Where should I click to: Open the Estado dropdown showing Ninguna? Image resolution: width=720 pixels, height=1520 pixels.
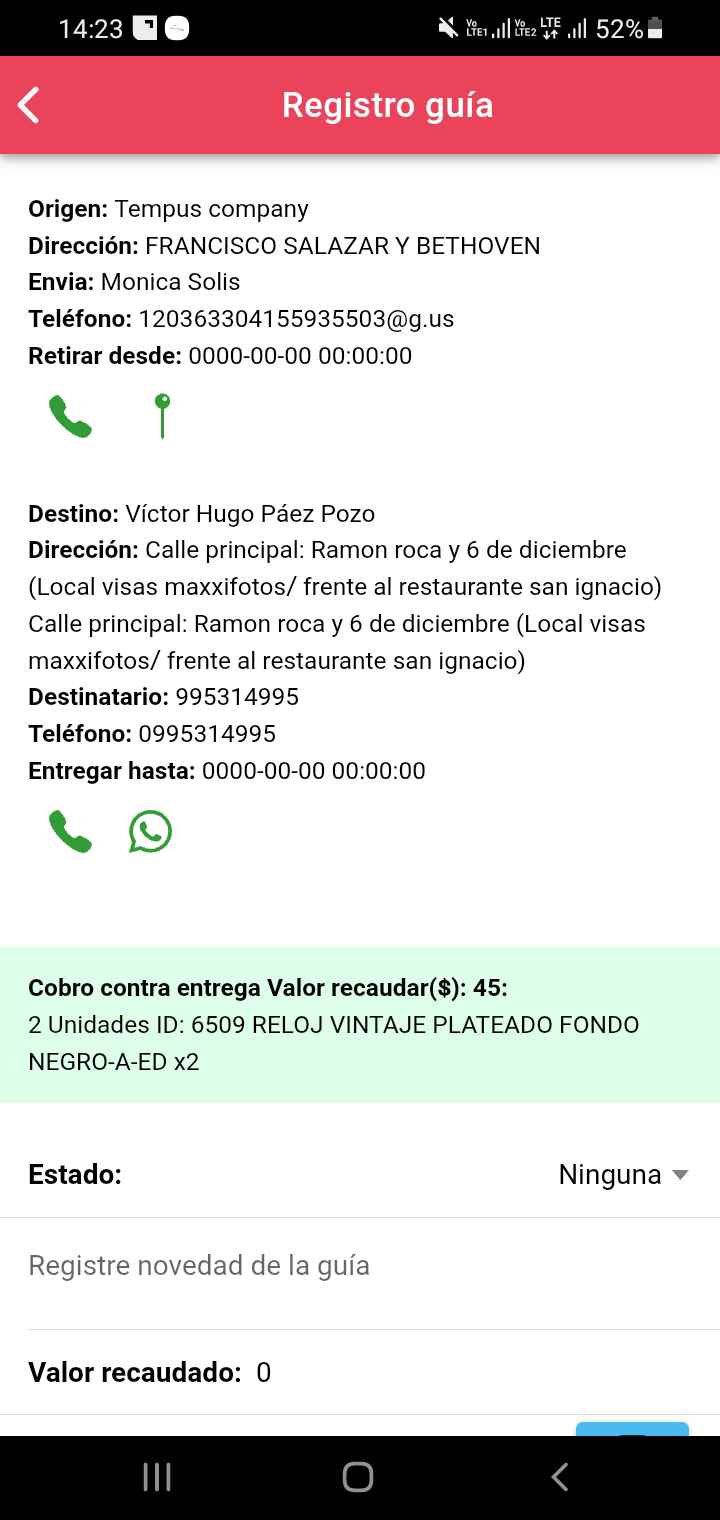point(622,1174)
